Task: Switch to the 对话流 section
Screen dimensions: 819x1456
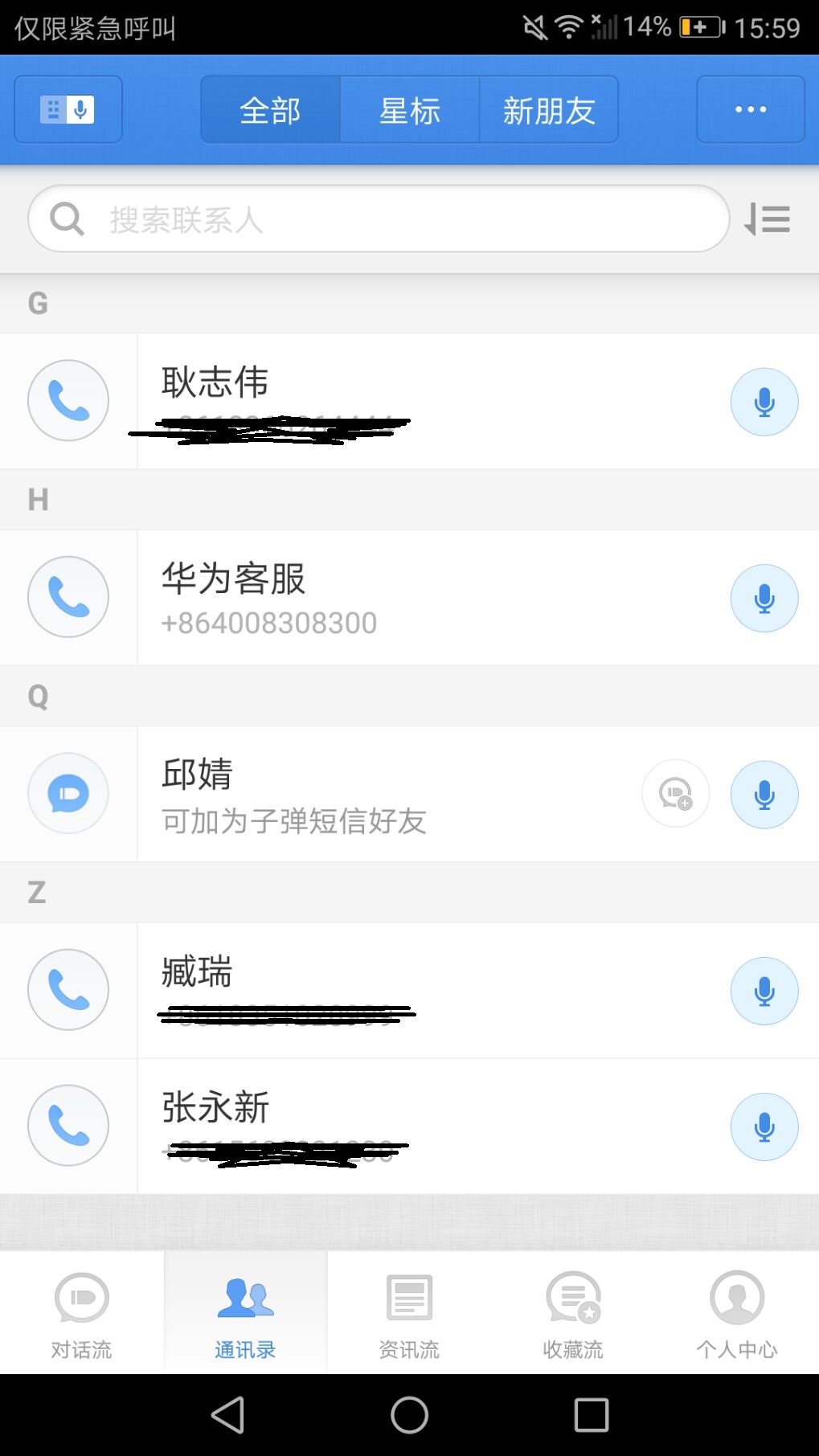Action: click(81, 1311)
